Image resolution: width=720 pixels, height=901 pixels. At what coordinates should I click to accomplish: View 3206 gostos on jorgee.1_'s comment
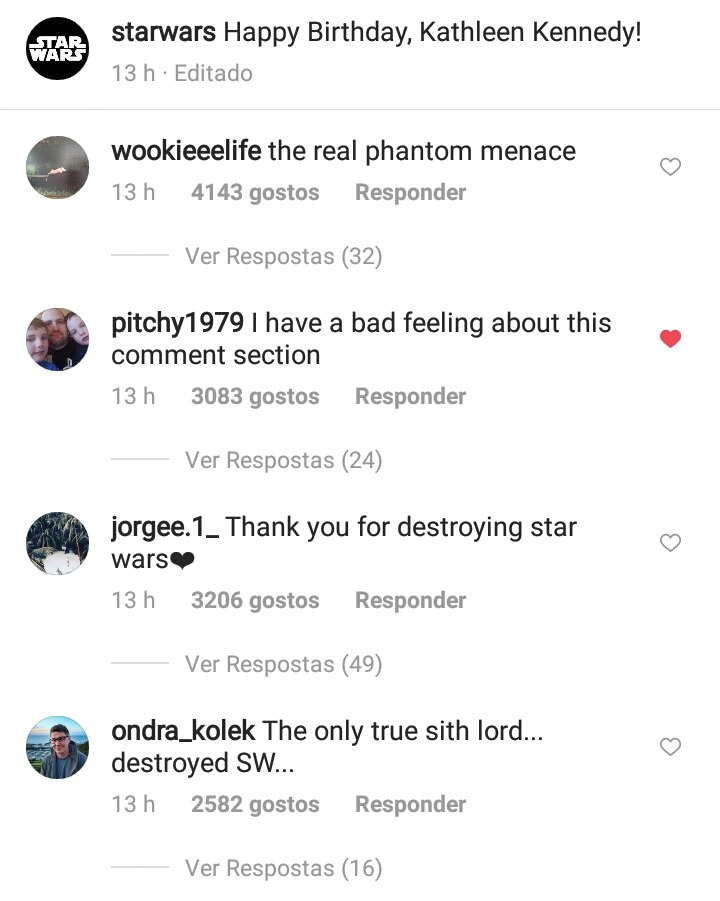[255, 600]
